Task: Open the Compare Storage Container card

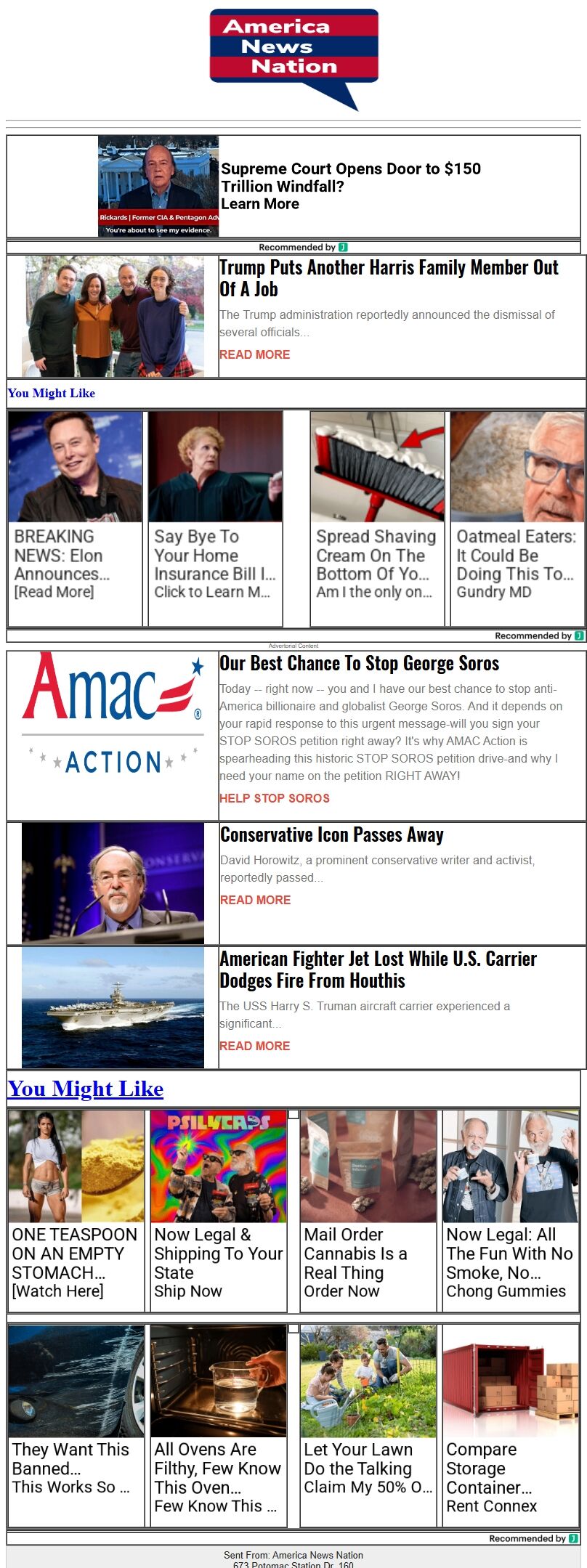Action: 510,1424
